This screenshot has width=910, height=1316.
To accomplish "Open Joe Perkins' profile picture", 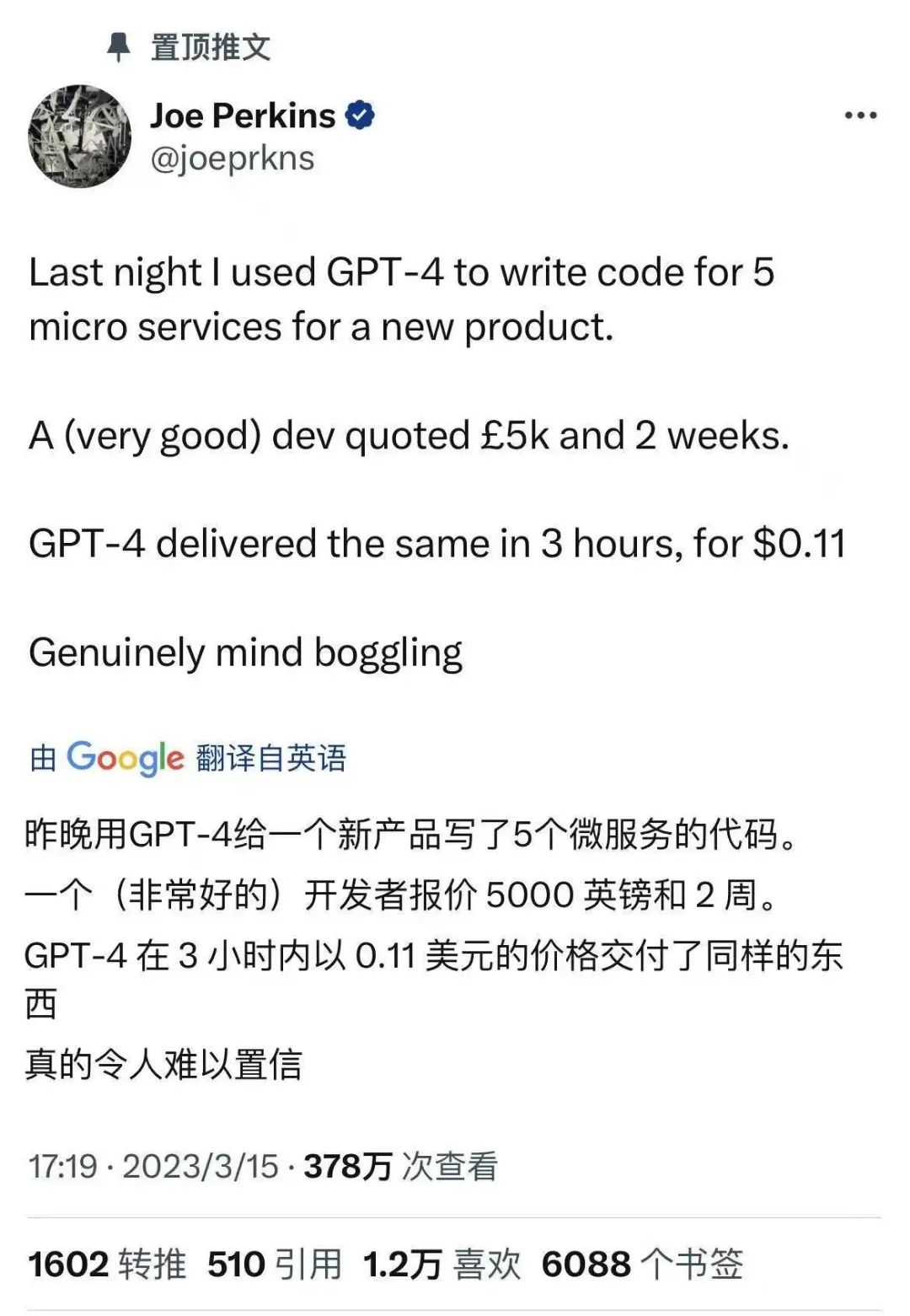I will click(x=80, y=136).
